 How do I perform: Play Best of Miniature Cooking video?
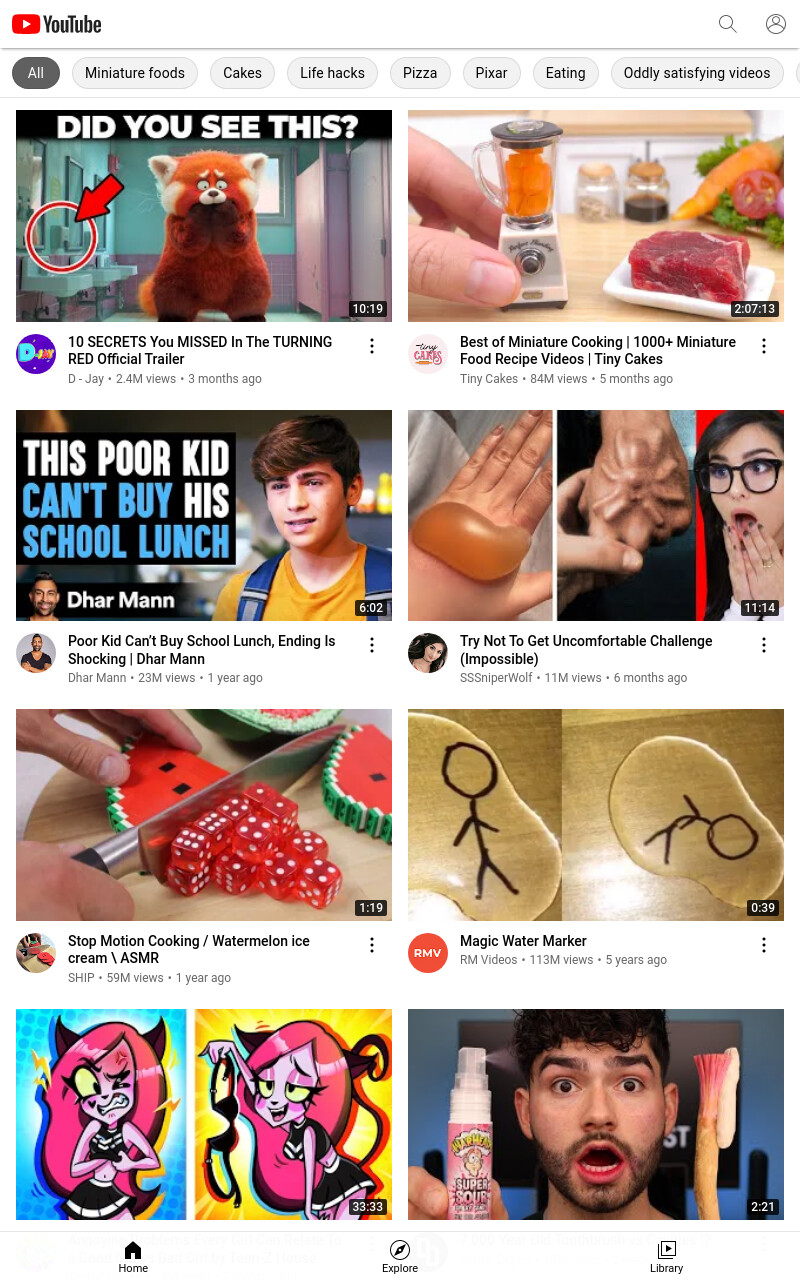(x=596, y=216)
